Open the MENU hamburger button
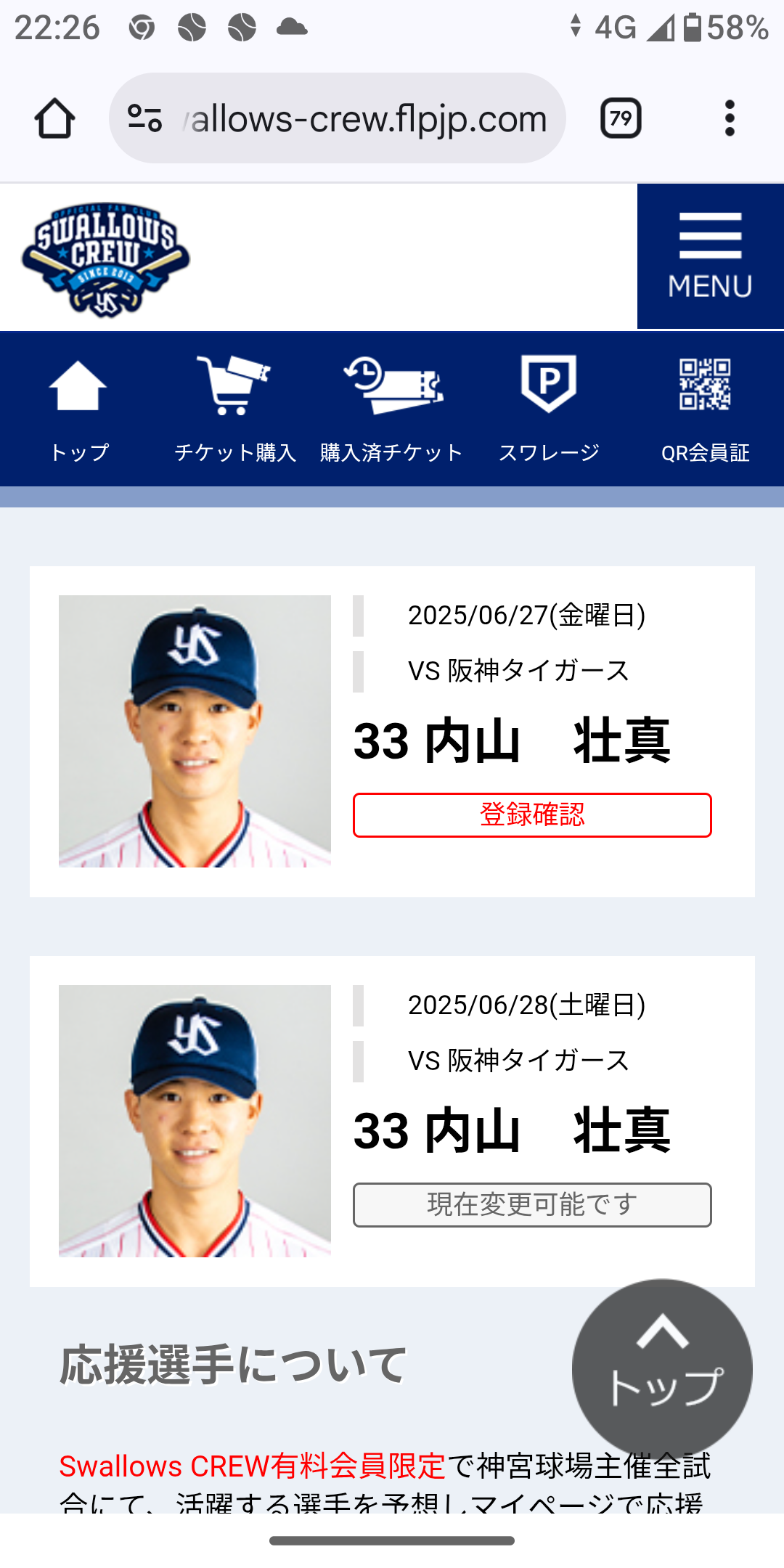This screenshot has width=784, height=1568. pyautogui.click(x=710, y=256)
